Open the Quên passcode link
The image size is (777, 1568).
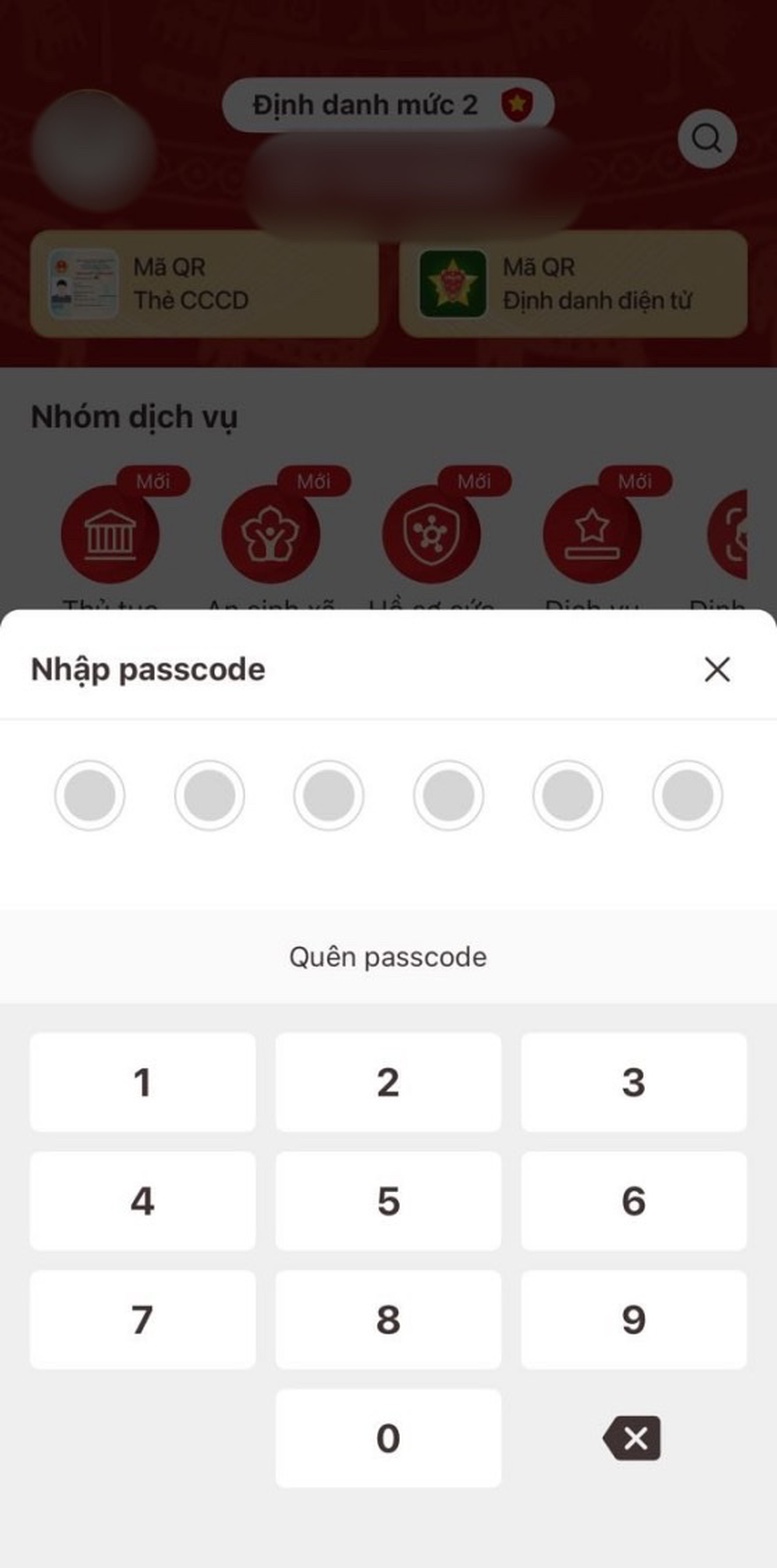point(388,956)
